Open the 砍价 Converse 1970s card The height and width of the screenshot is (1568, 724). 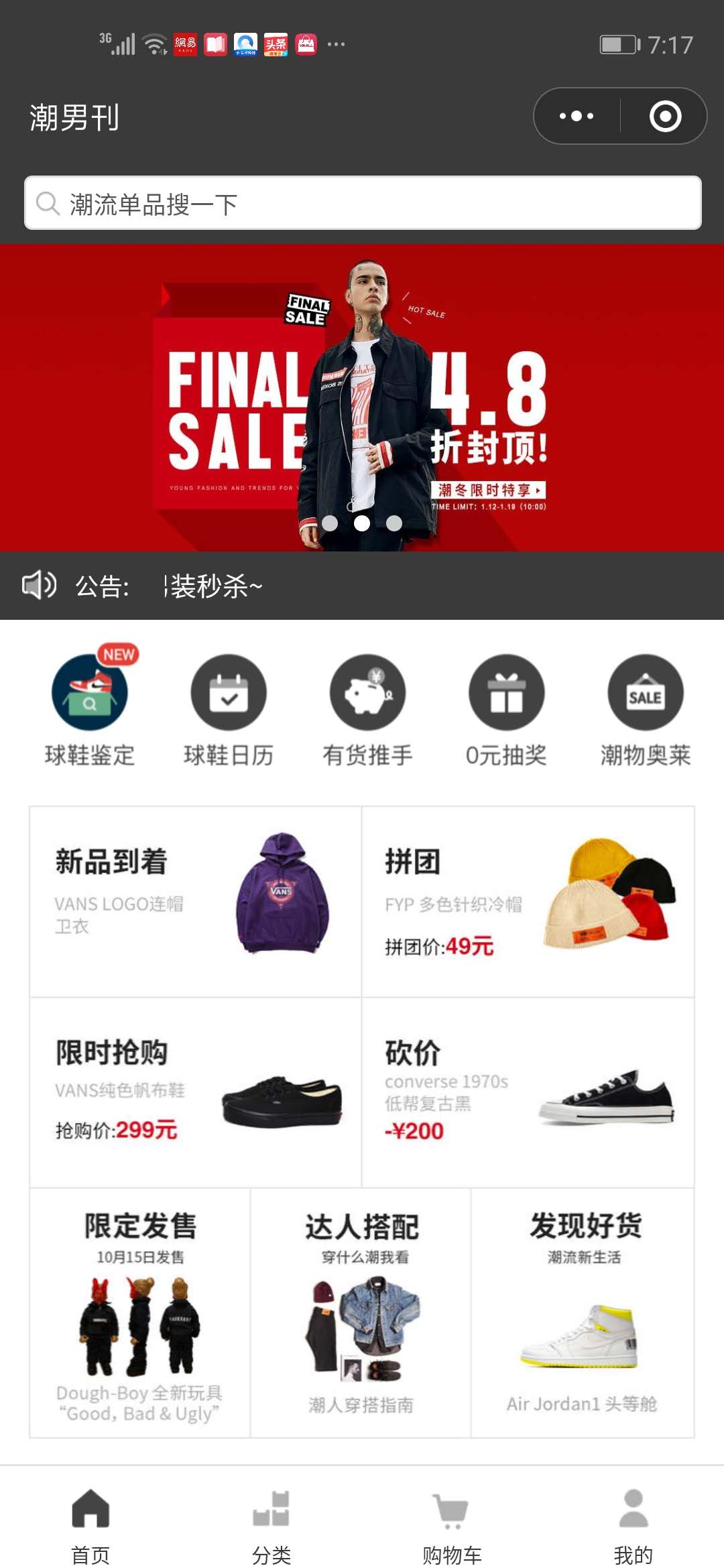(528, 1092)
